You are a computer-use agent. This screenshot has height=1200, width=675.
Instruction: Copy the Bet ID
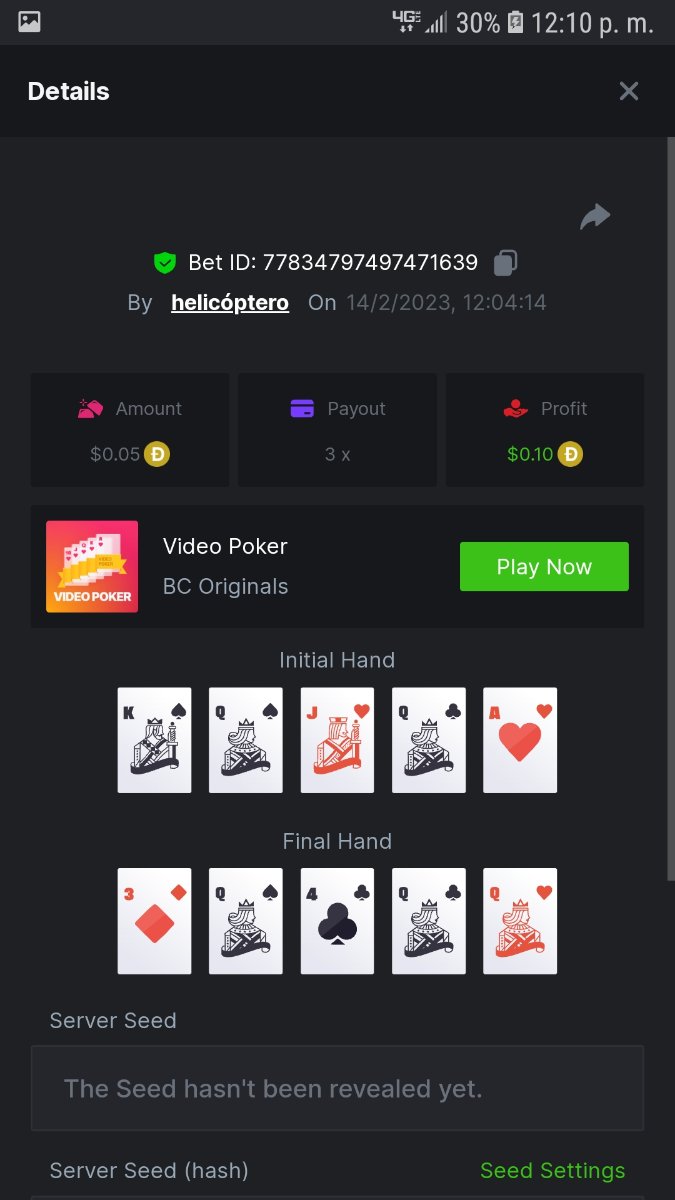pyautogui.click(x=505, y=263)
